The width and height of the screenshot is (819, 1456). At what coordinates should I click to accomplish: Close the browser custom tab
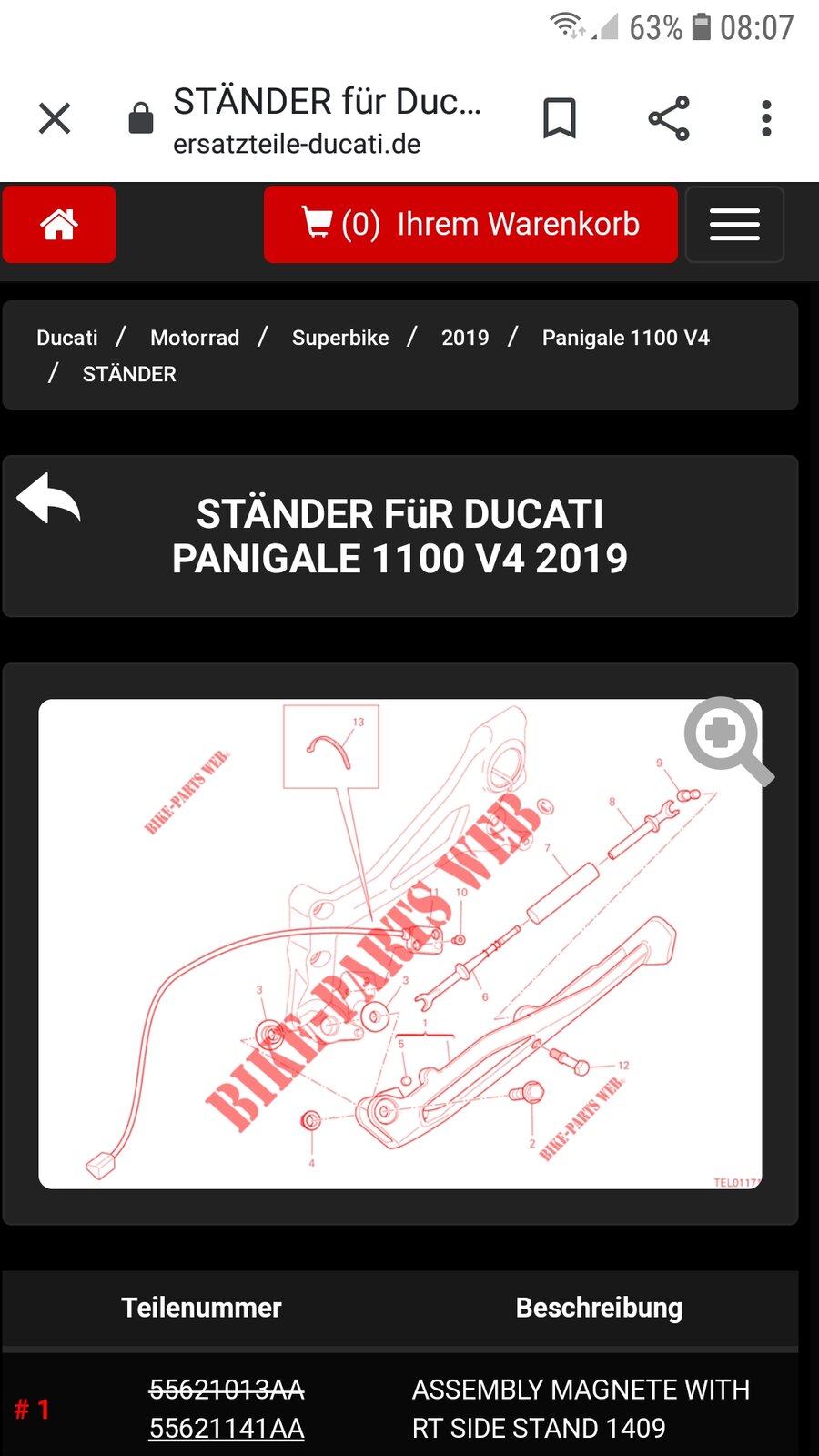pyautogui.click(x=55, y=118)
